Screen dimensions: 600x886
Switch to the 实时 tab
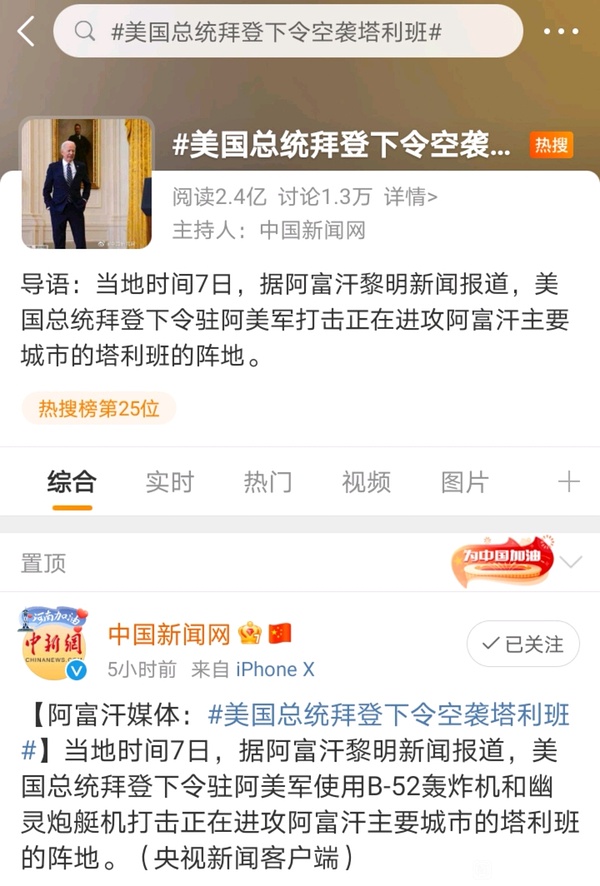tap(169, 482)
